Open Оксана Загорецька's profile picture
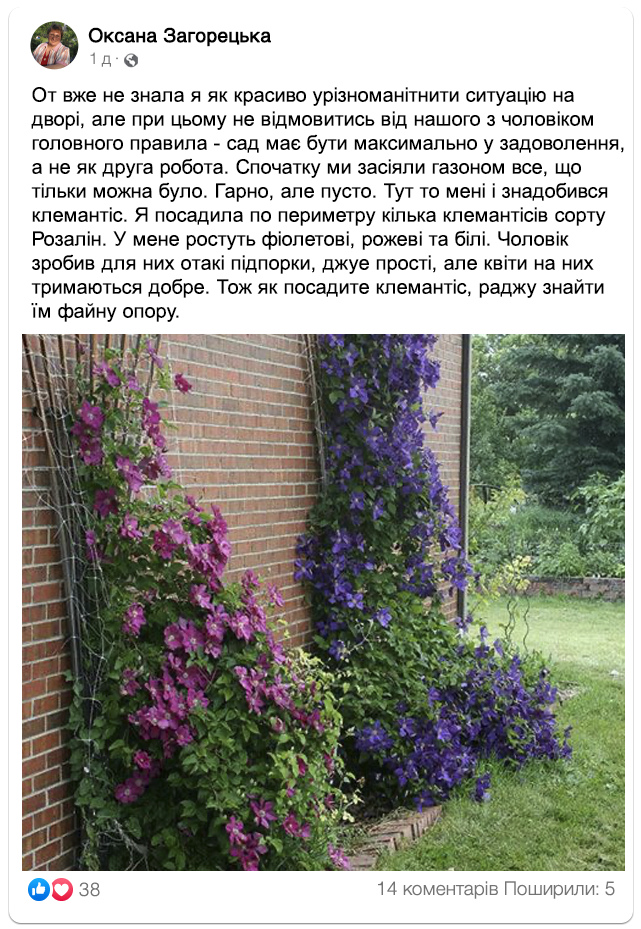 (x=54, y=45)
